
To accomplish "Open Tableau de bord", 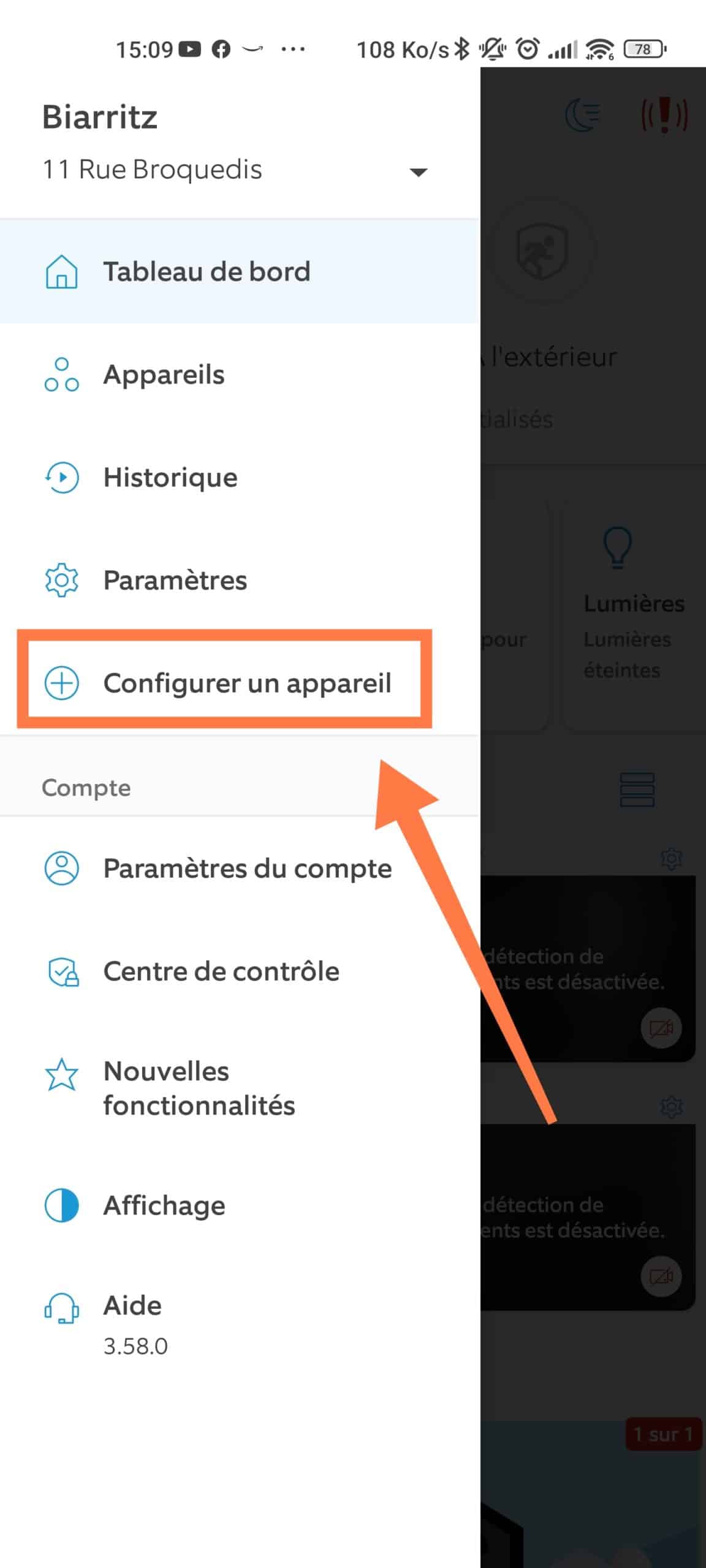I will tap(207, 271).
